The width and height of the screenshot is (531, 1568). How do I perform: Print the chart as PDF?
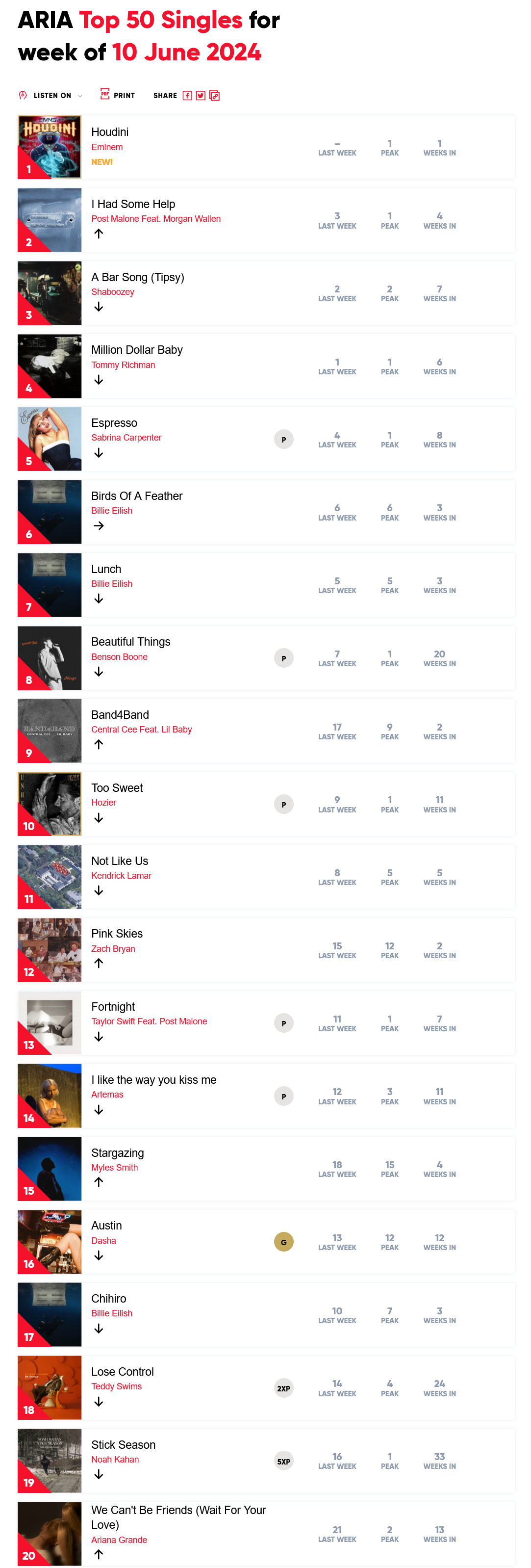pos(117,96)
